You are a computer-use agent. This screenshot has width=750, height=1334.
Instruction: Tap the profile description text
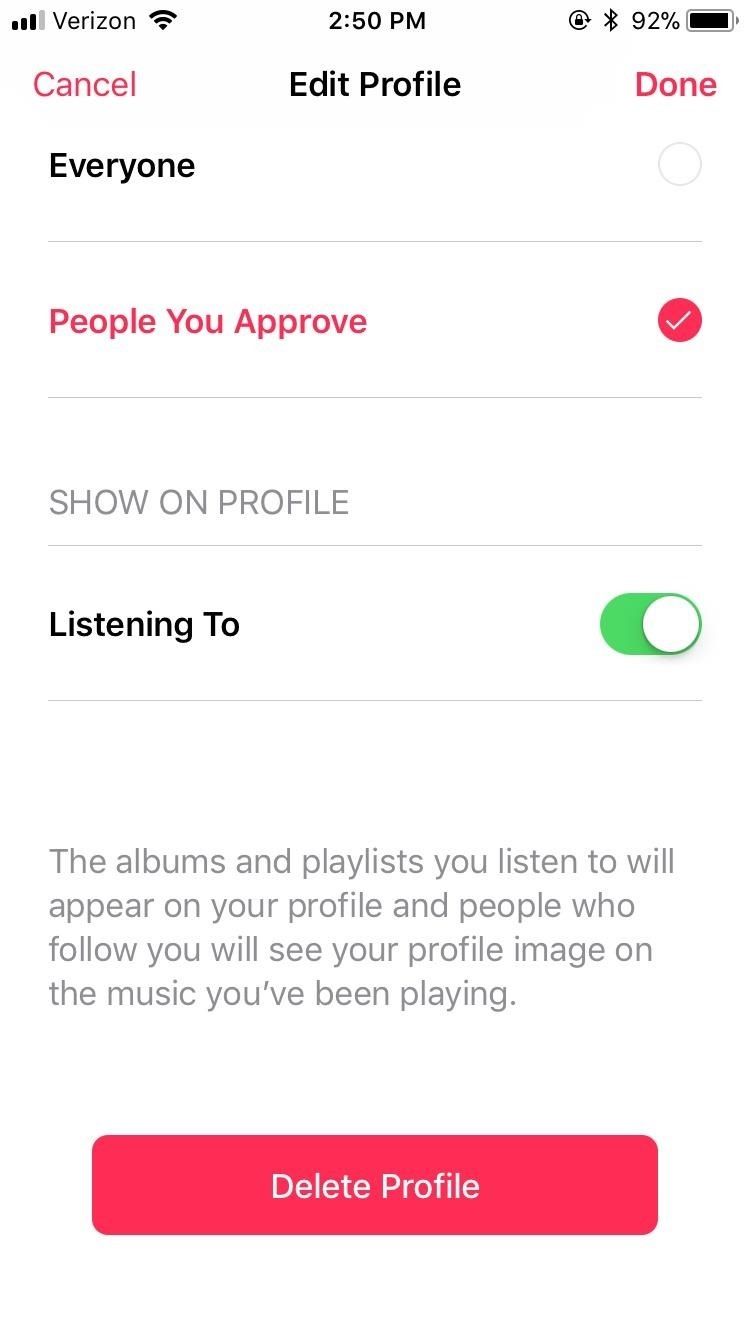(x=360, y=926)
